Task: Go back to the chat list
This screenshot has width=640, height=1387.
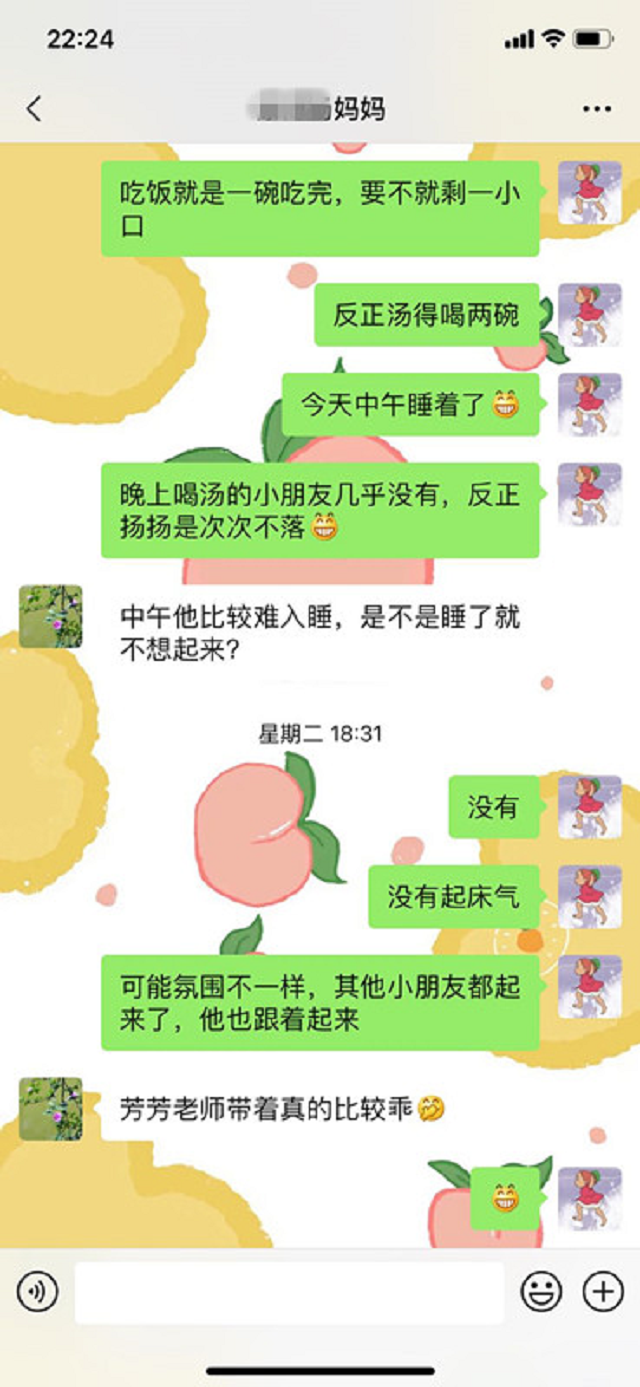Action: (34, 108)
